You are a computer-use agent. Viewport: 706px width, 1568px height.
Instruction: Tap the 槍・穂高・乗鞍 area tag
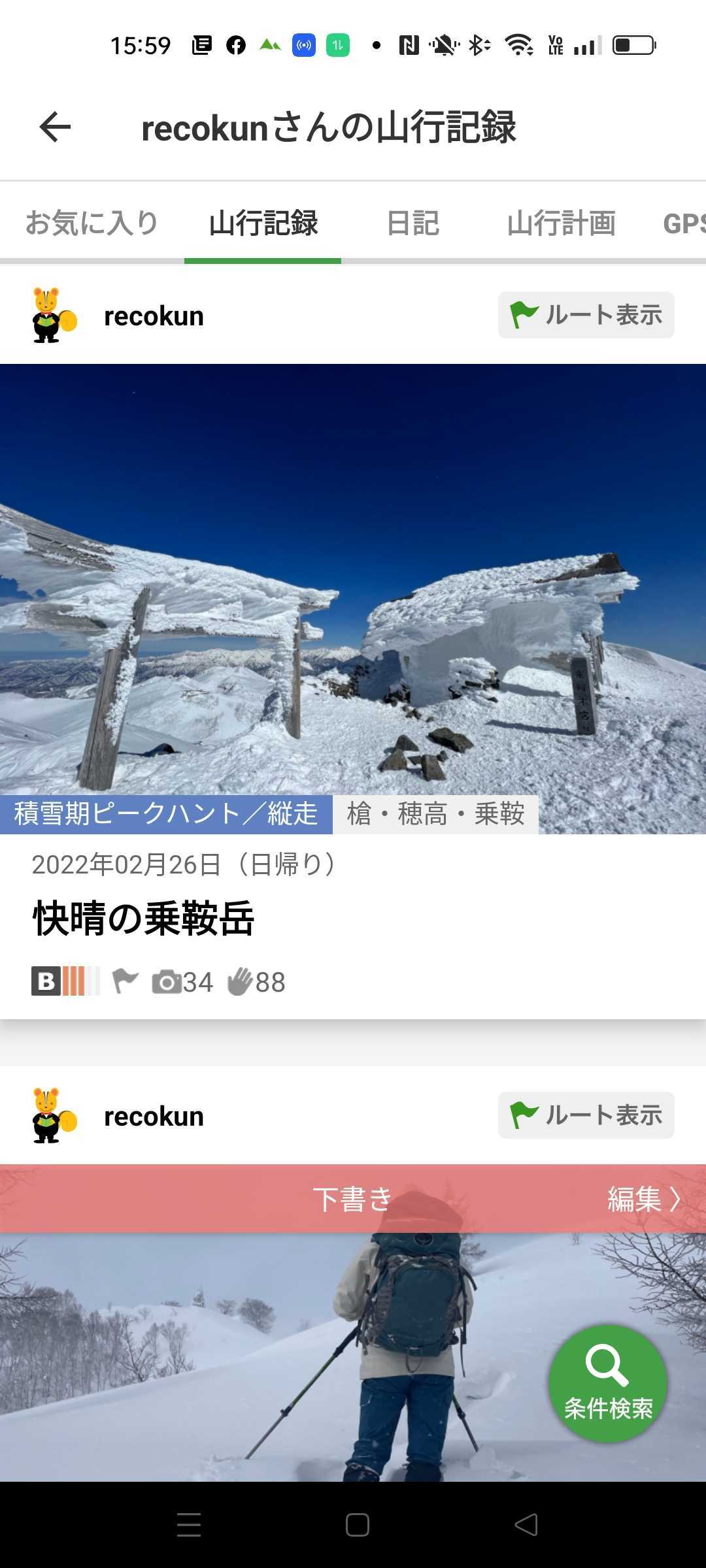tap(435, 814)
